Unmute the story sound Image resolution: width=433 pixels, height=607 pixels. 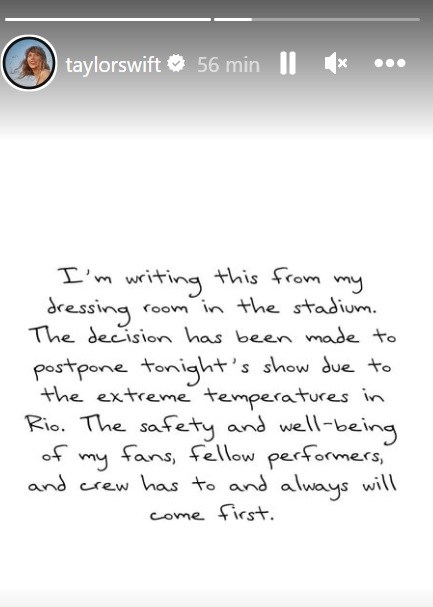click(x=336, y=63)
